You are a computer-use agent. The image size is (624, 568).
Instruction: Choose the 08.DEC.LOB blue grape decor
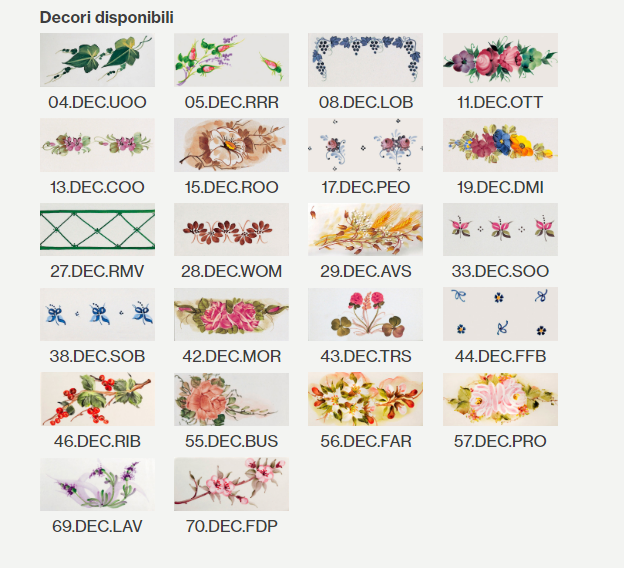[x=365, y=60]
